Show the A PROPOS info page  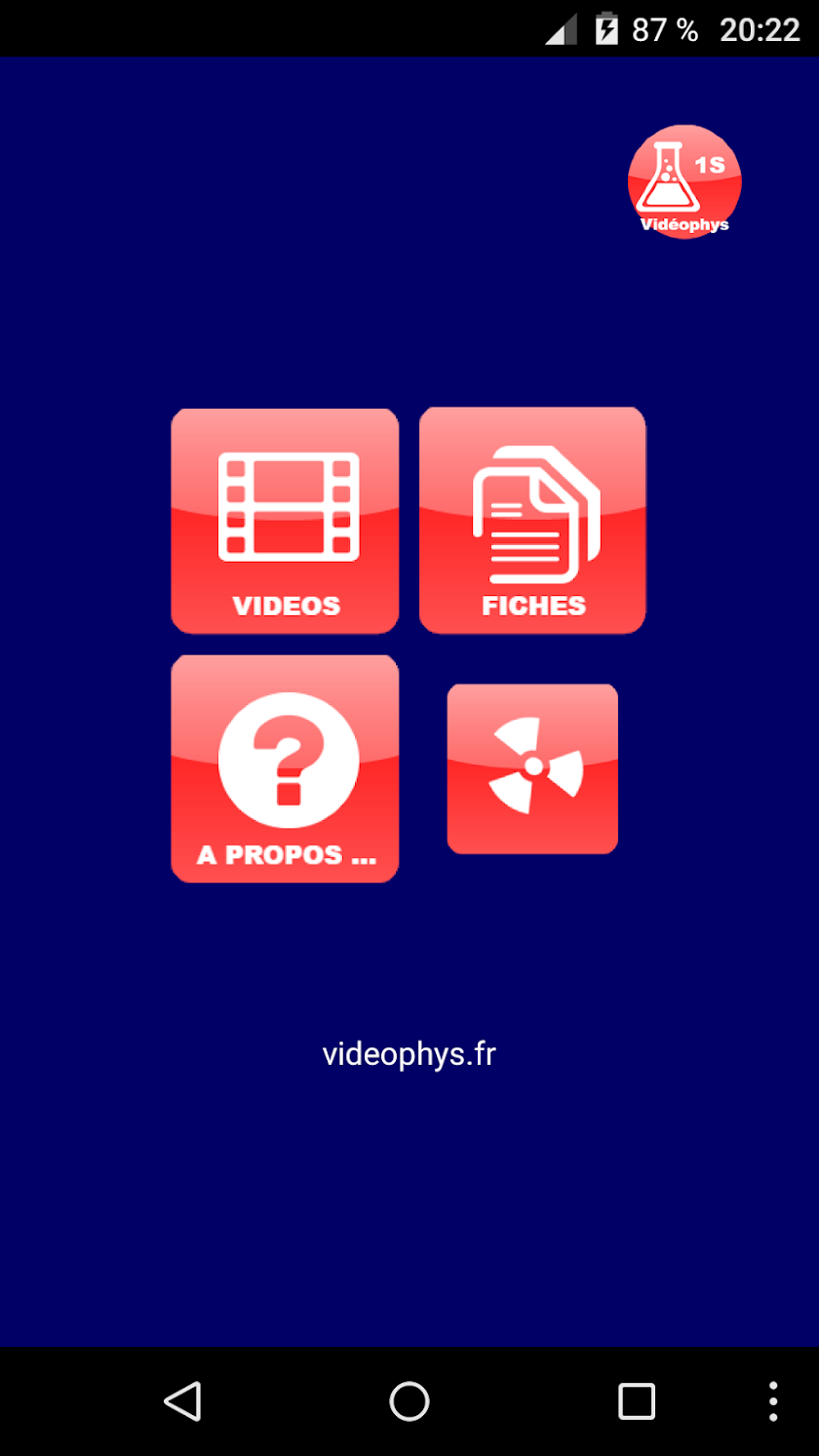[285, 768]
